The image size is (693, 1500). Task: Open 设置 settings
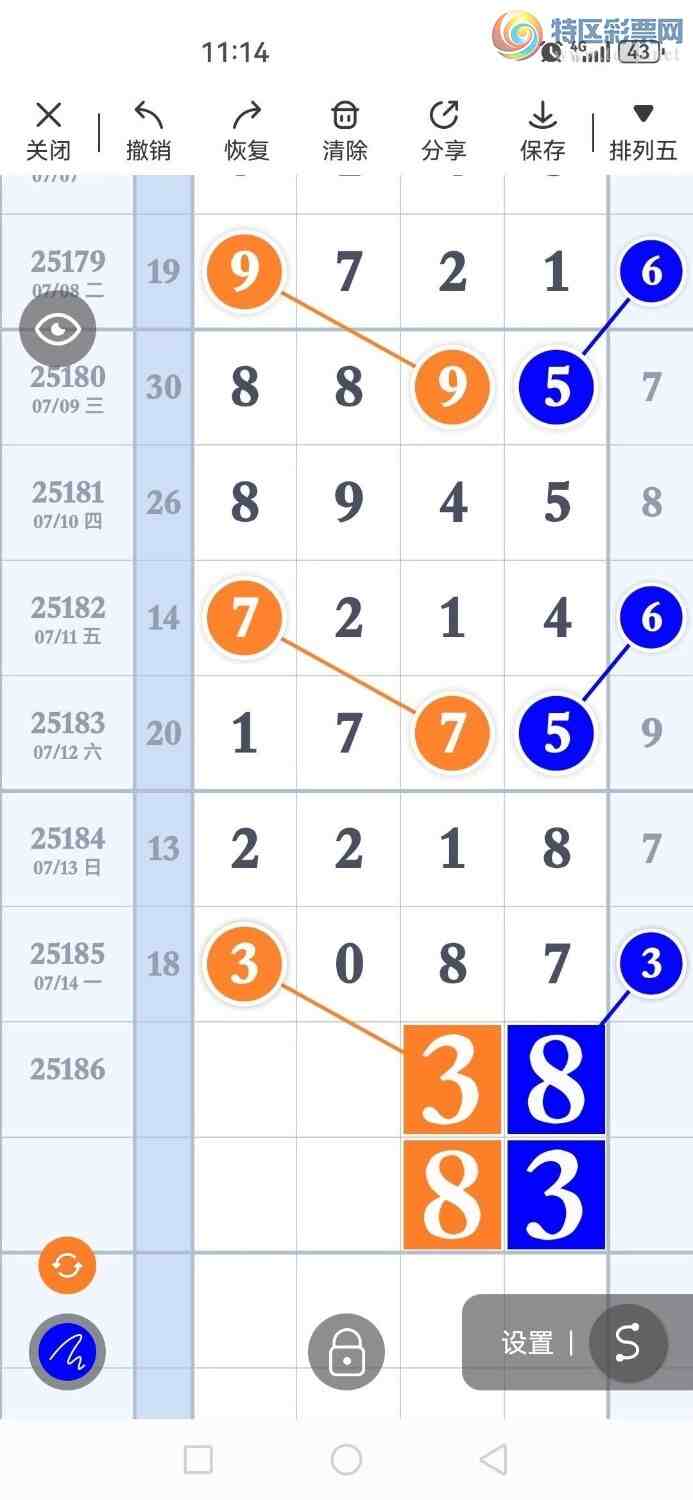pyautogui.click(x=527, y=1343)
